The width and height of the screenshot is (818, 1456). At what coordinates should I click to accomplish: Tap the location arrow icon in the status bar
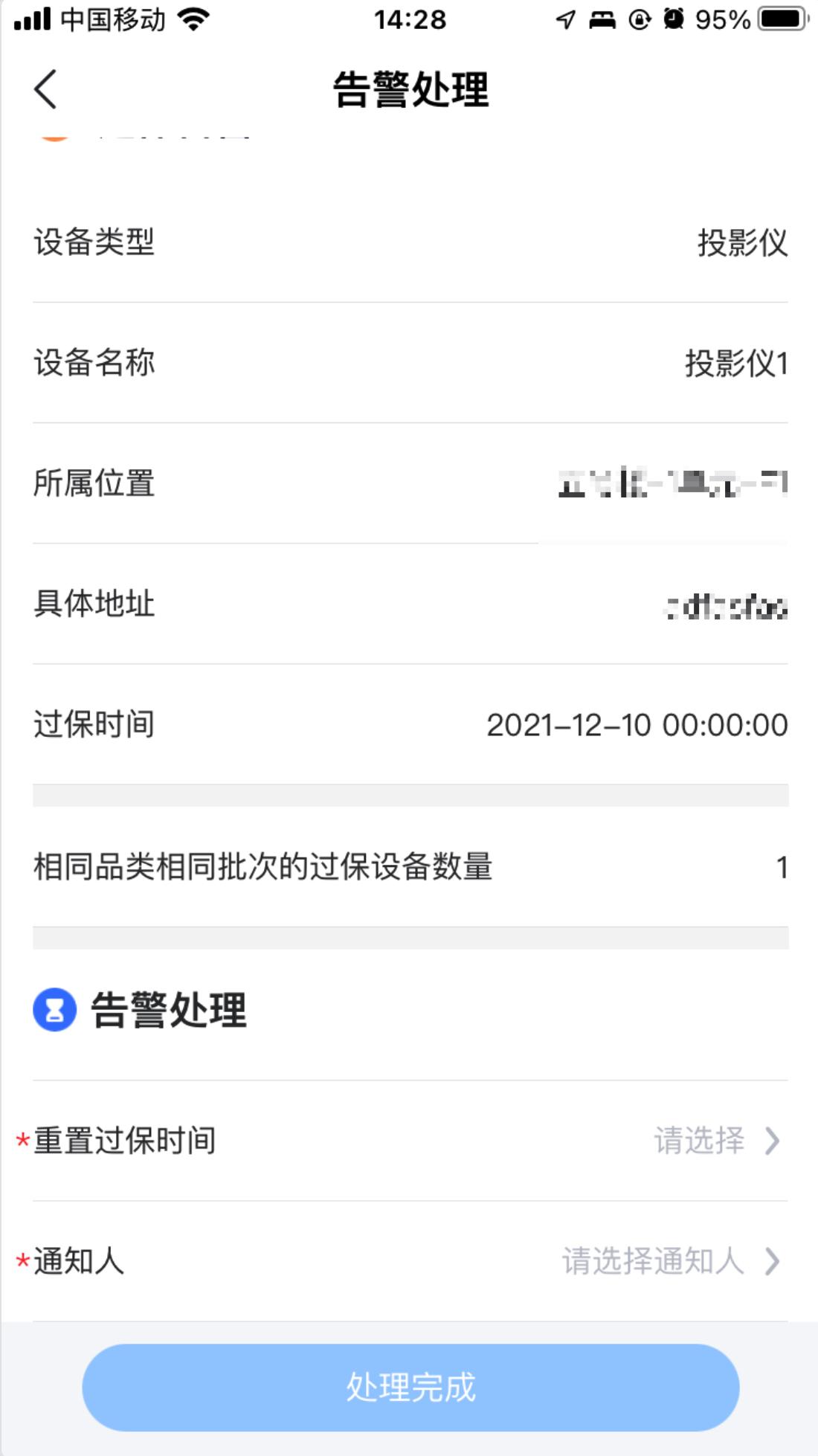click(567, 19)
